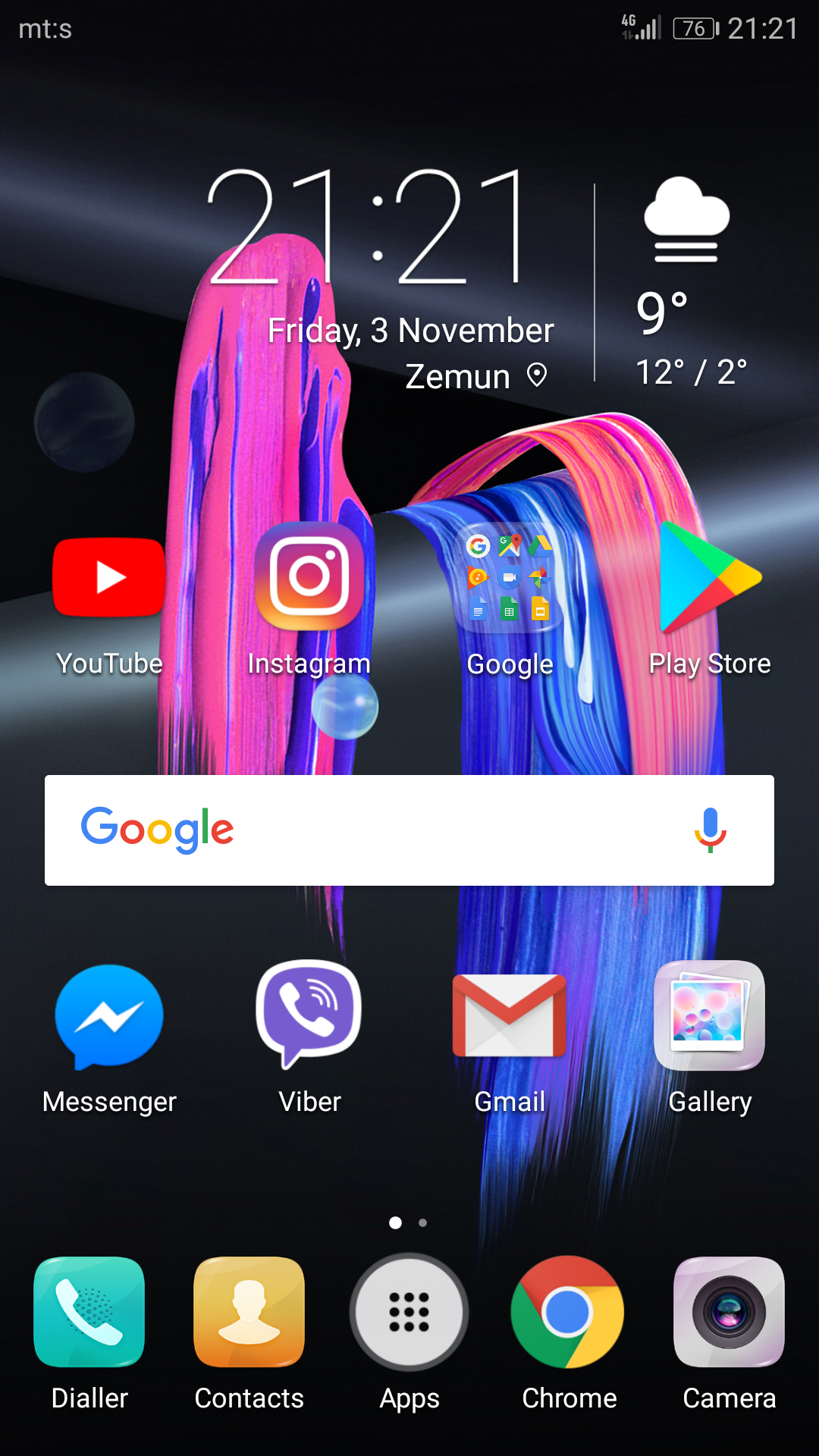Open Contacts
This screenshot has width=819, height=1456.
(249, 1312)
